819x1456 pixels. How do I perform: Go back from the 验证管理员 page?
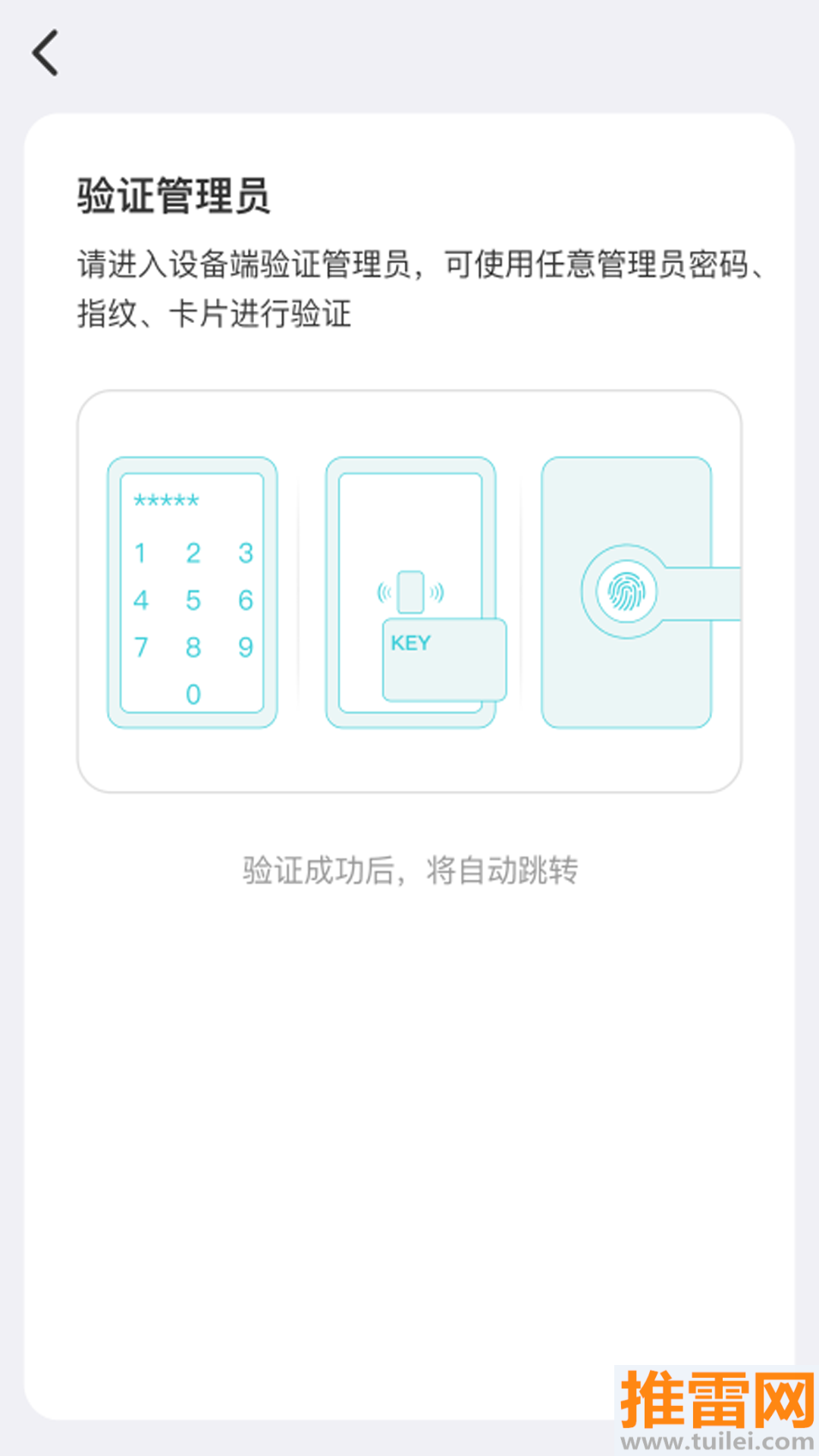(x=45, y=53)
